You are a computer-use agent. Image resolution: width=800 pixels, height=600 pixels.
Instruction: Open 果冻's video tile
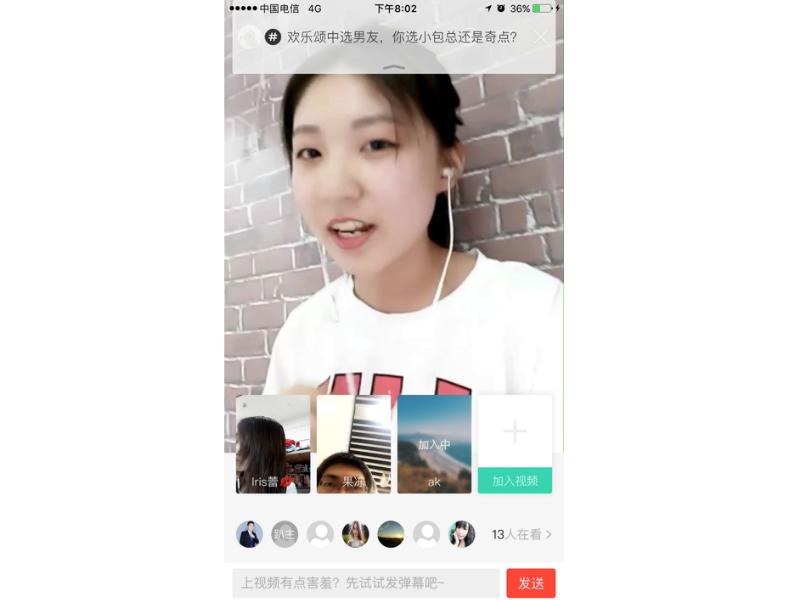[353, 444]
